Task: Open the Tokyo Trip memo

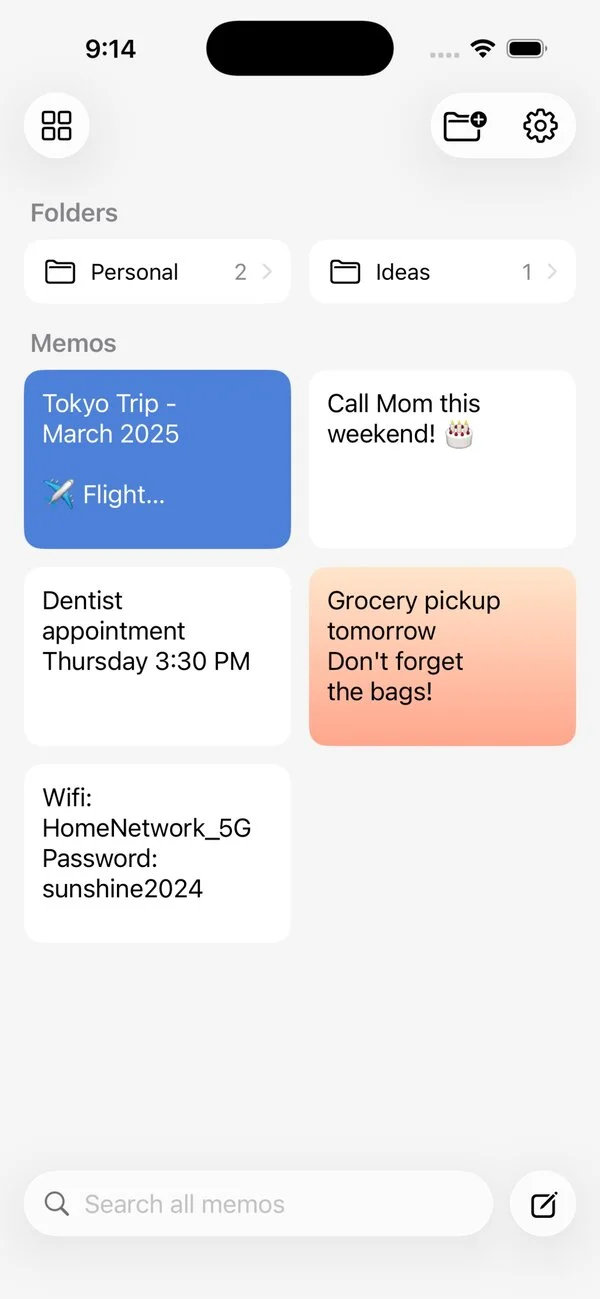Action: [x=157, y=459]
